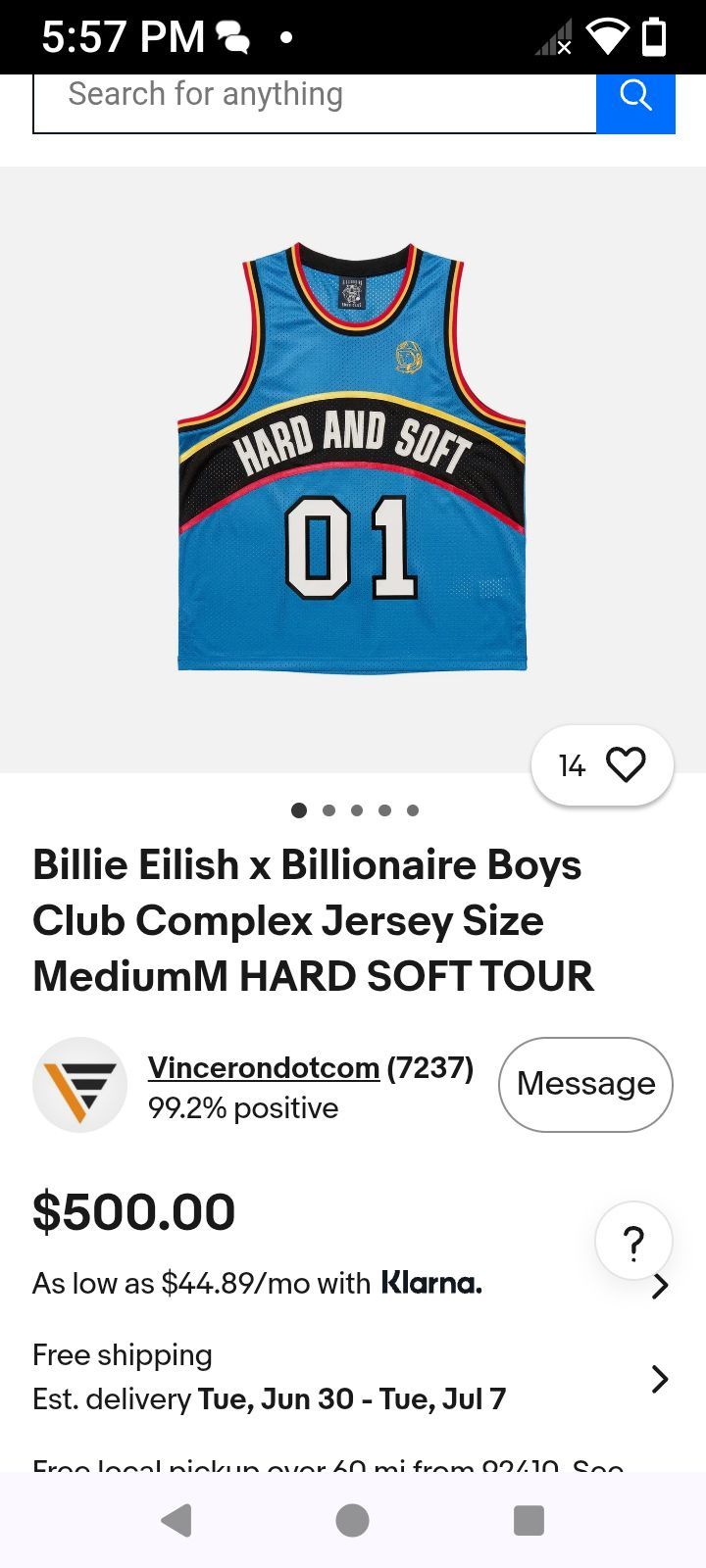Screen dimensions: 706x1568
Task: Tap the image page indicator dots
Action: tap(355, 810)
